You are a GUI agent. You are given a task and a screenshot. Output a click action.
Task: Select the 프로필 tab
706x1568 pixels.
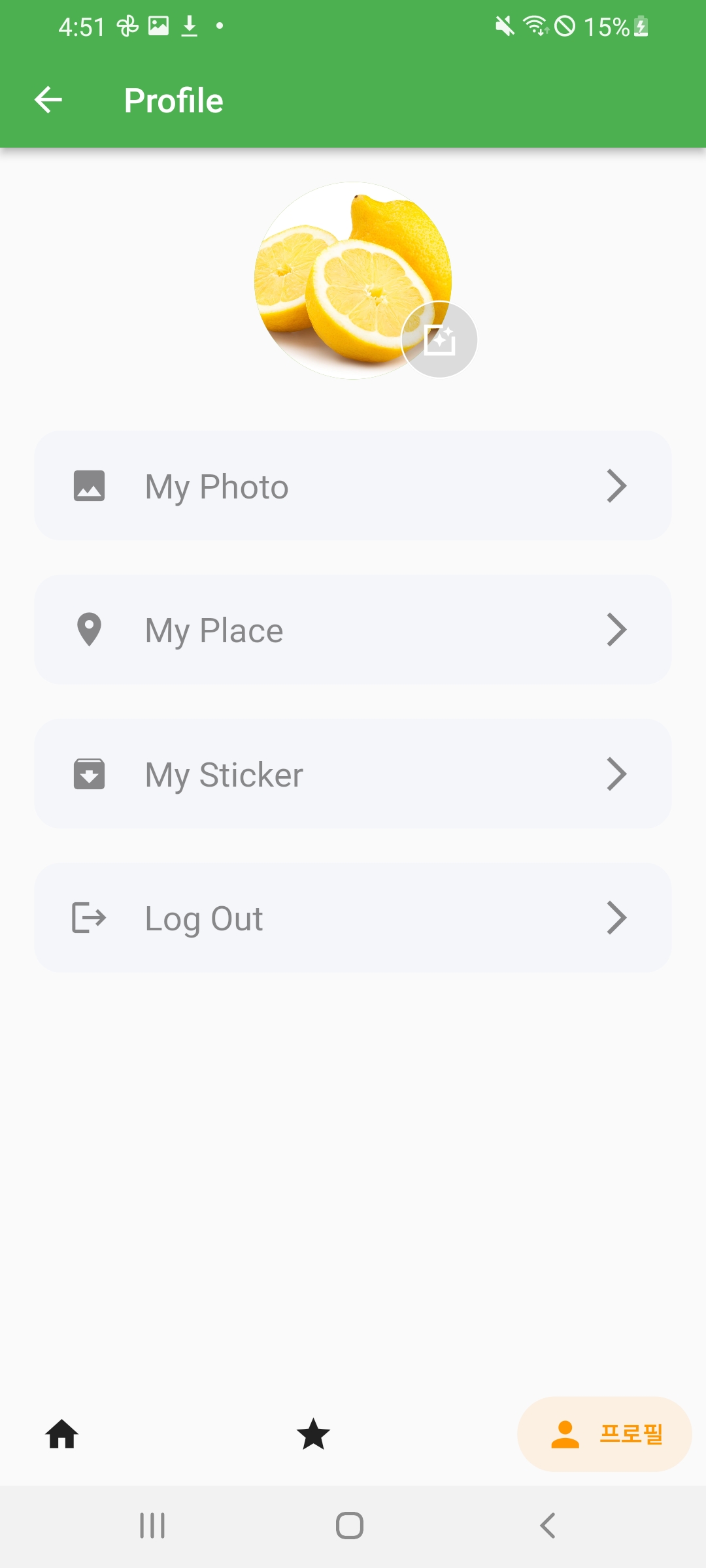click(x=605, y=1434)
